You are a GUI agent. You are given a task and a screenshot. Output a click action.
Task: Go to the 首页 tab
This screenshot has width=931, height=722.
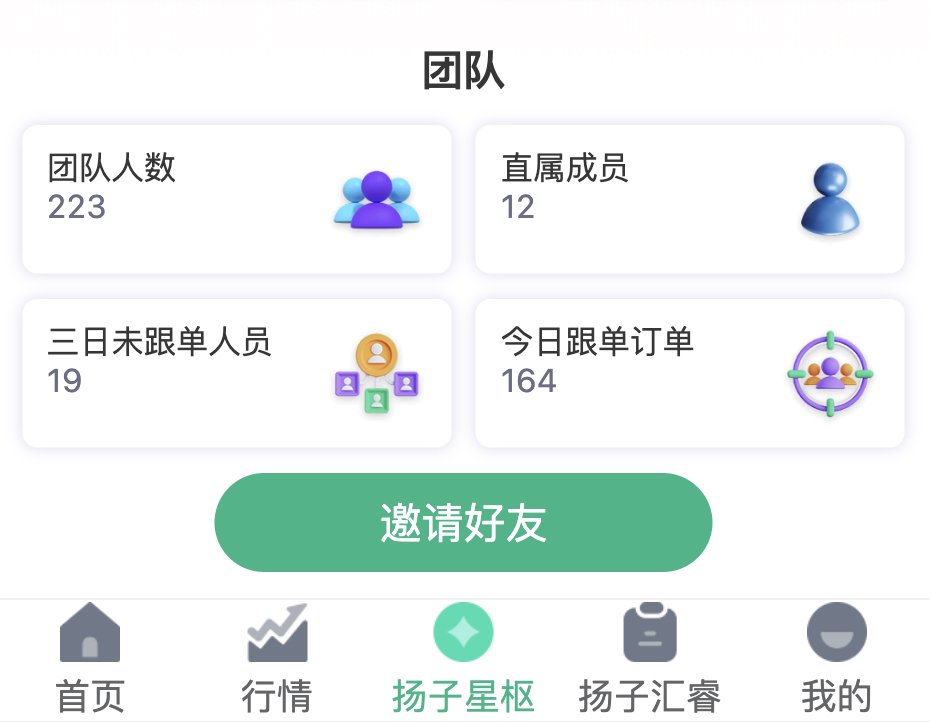pyautogui.click(x=90, y=659)
